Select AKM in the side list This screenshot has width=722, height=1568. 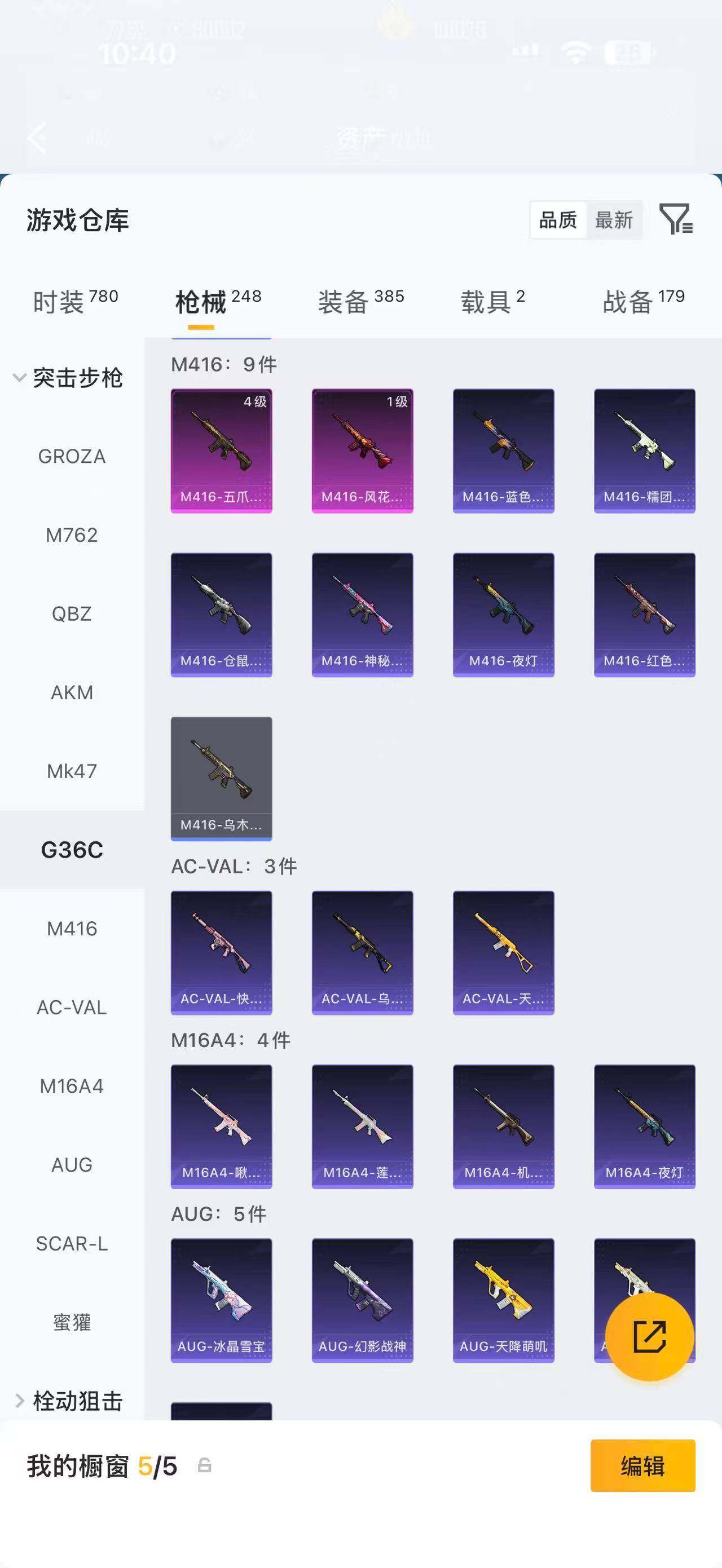click(x=72, y=693)
